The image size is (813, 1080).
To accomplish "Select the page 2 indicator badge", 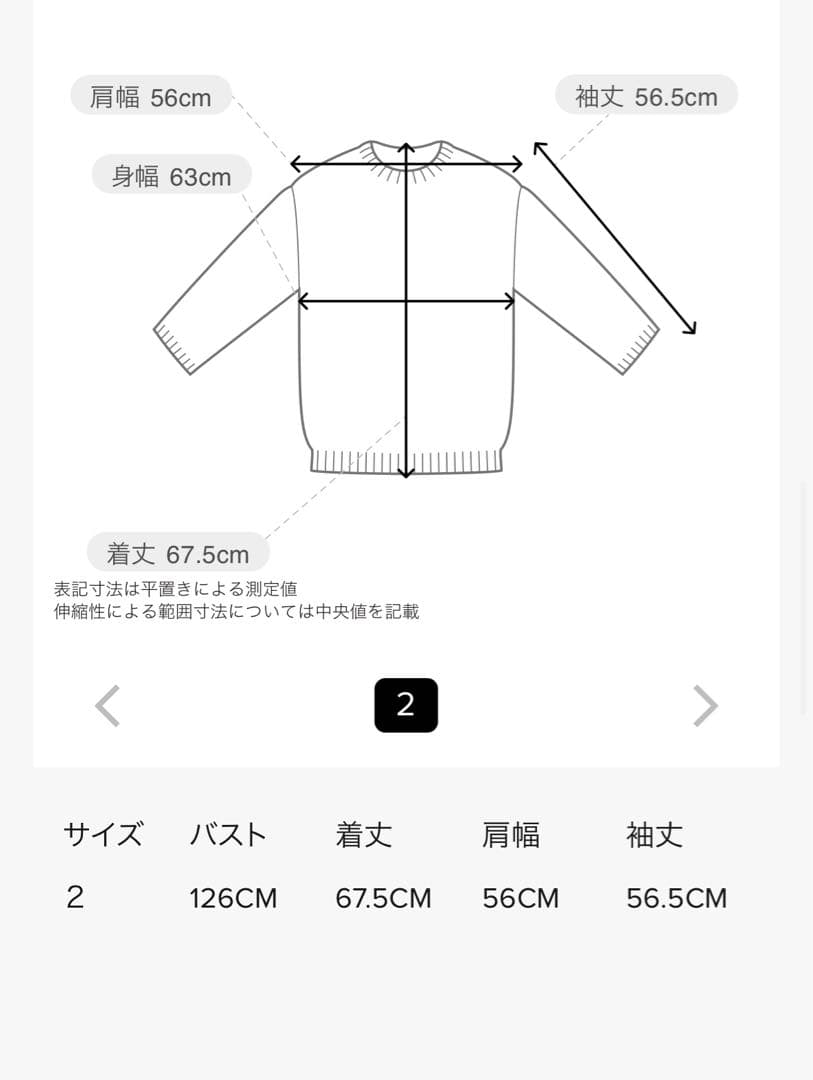I will coord(406,705).
